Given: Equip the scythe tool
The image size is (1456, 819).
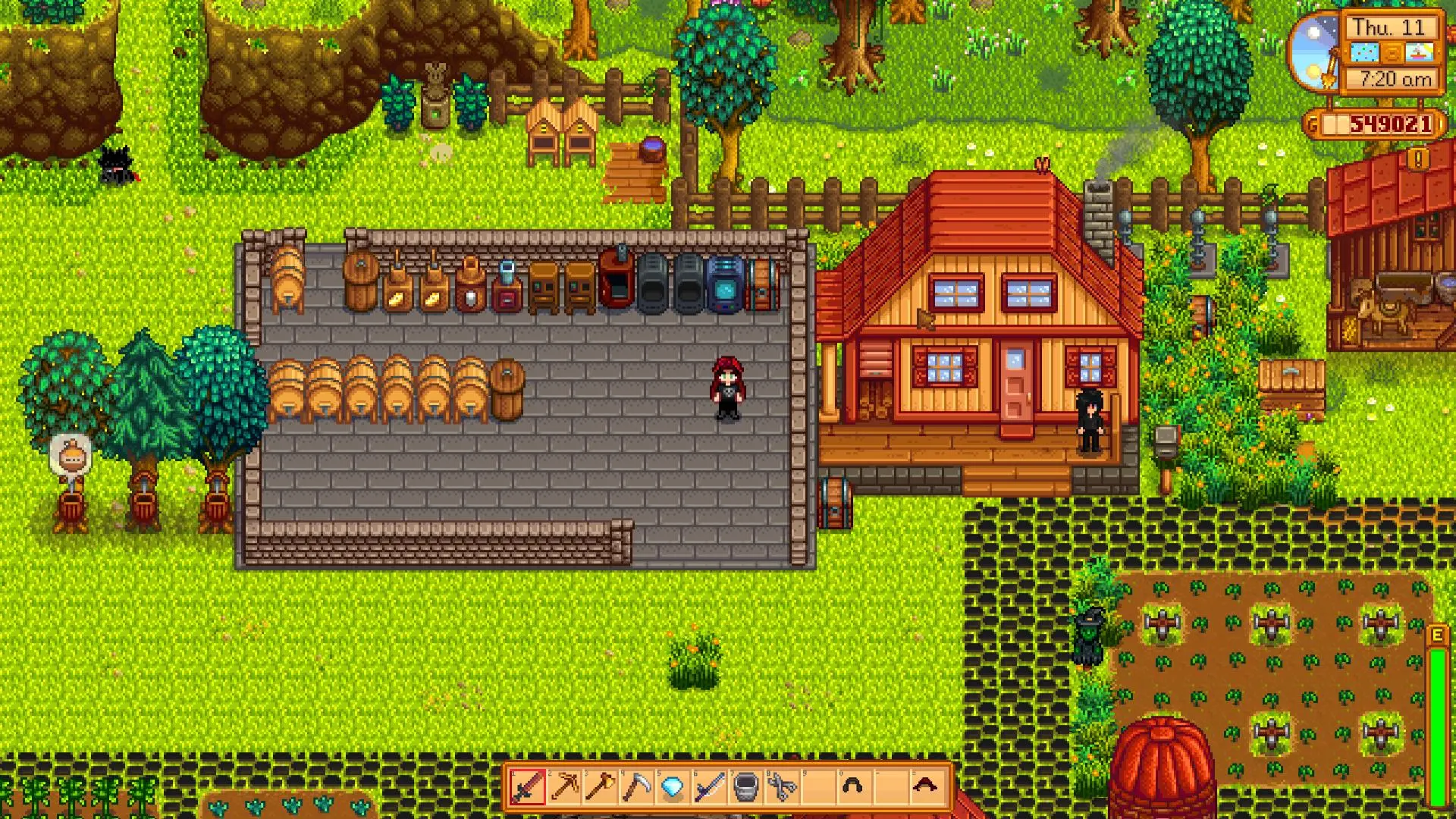Looking at the screenshot, I should pos(637,788).
